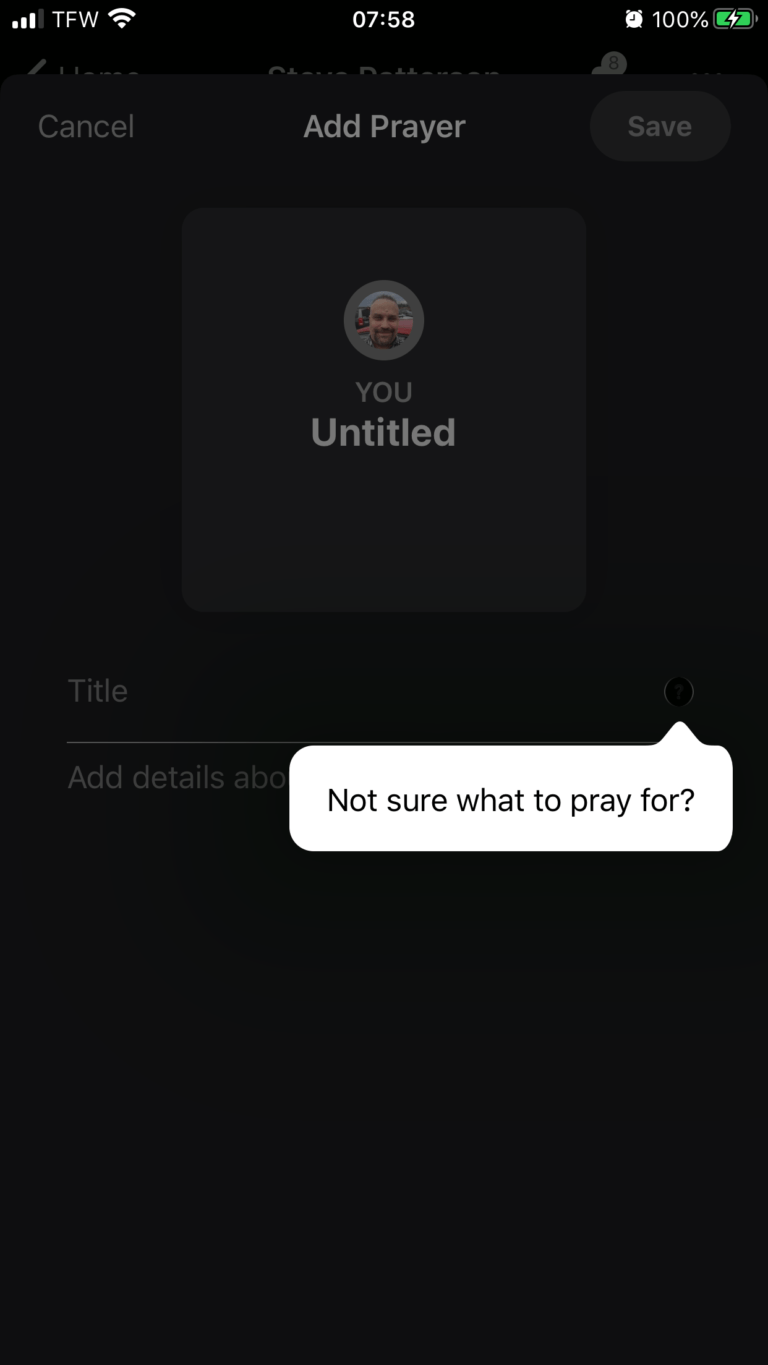Tap the Untitled prayer title label

[x=383, y=432]
